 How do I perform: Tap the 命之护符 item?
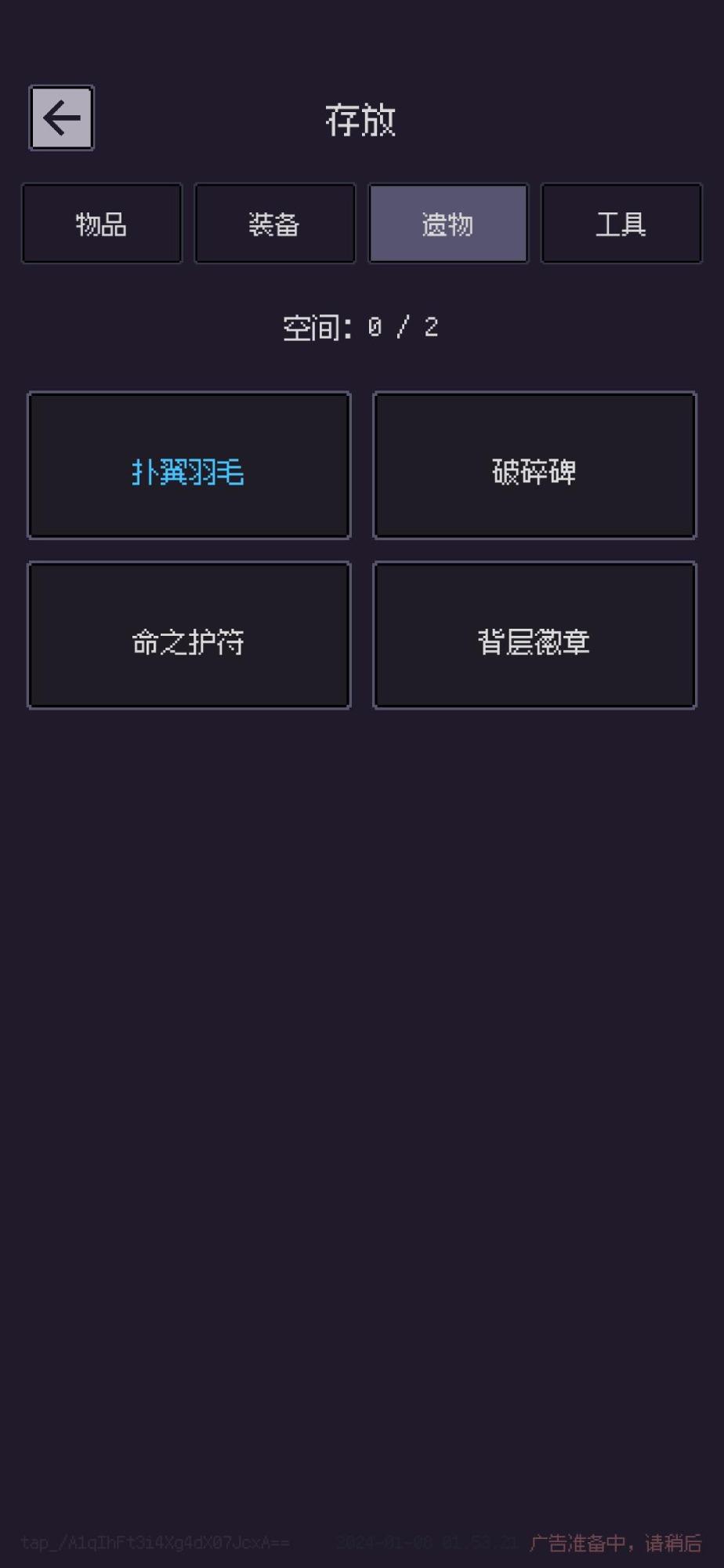[189, 636]
